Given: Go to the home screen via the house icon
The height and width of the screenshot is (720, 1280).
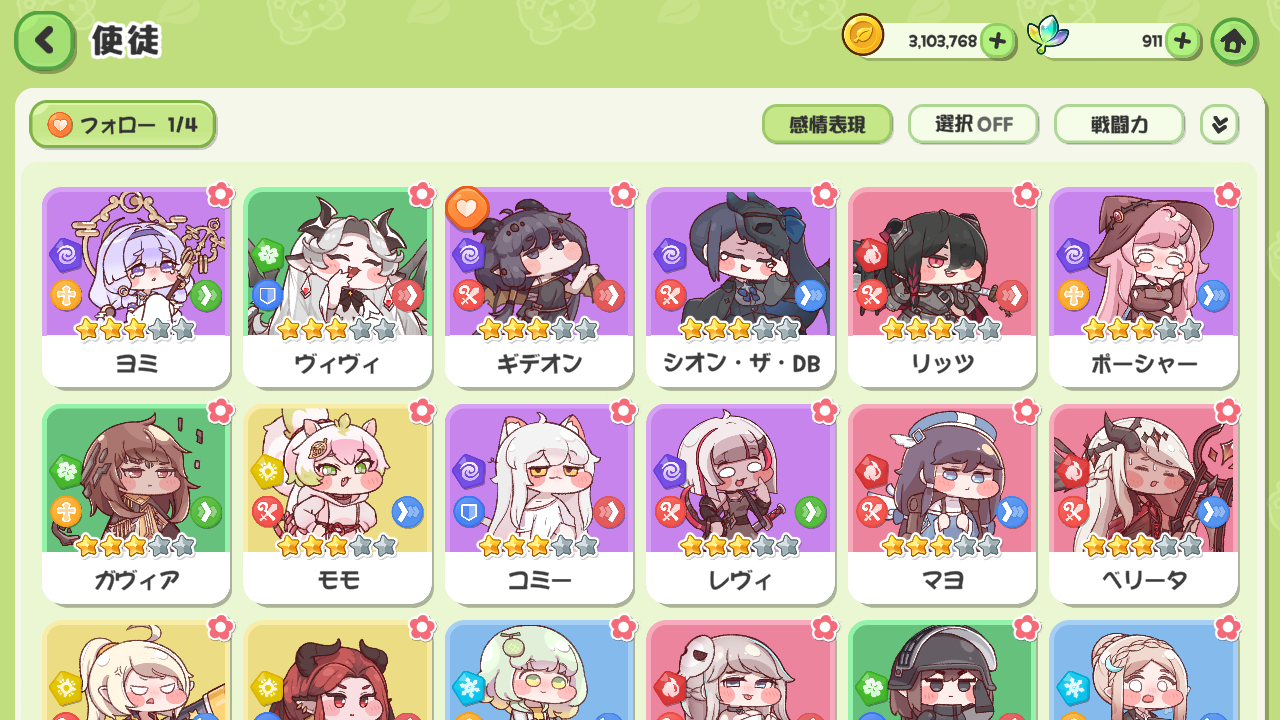Looking at the screenshot, I should click(x=1233, y=41).
